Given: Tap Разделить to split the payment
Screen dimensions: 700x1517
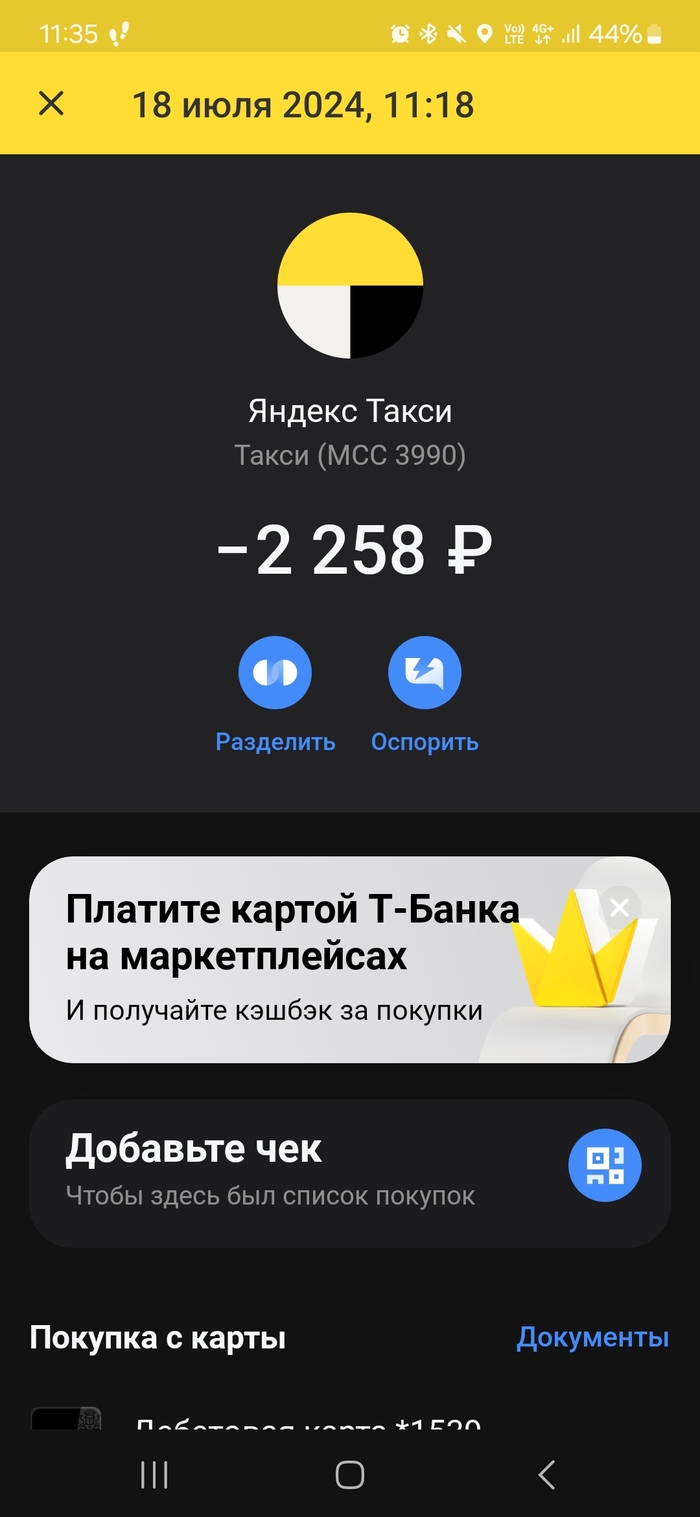Looking at the screenshot, I should coord(275,674).
